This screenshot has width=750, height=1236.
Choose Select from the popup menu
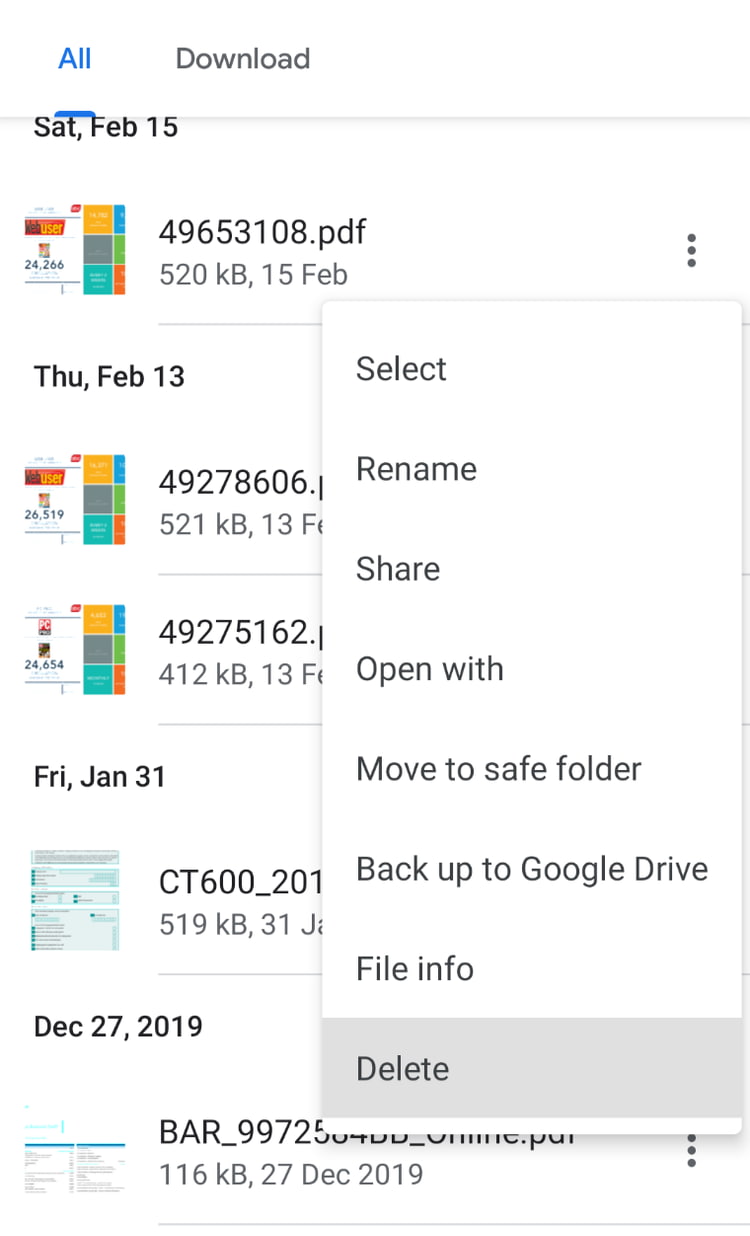point(531,368)
